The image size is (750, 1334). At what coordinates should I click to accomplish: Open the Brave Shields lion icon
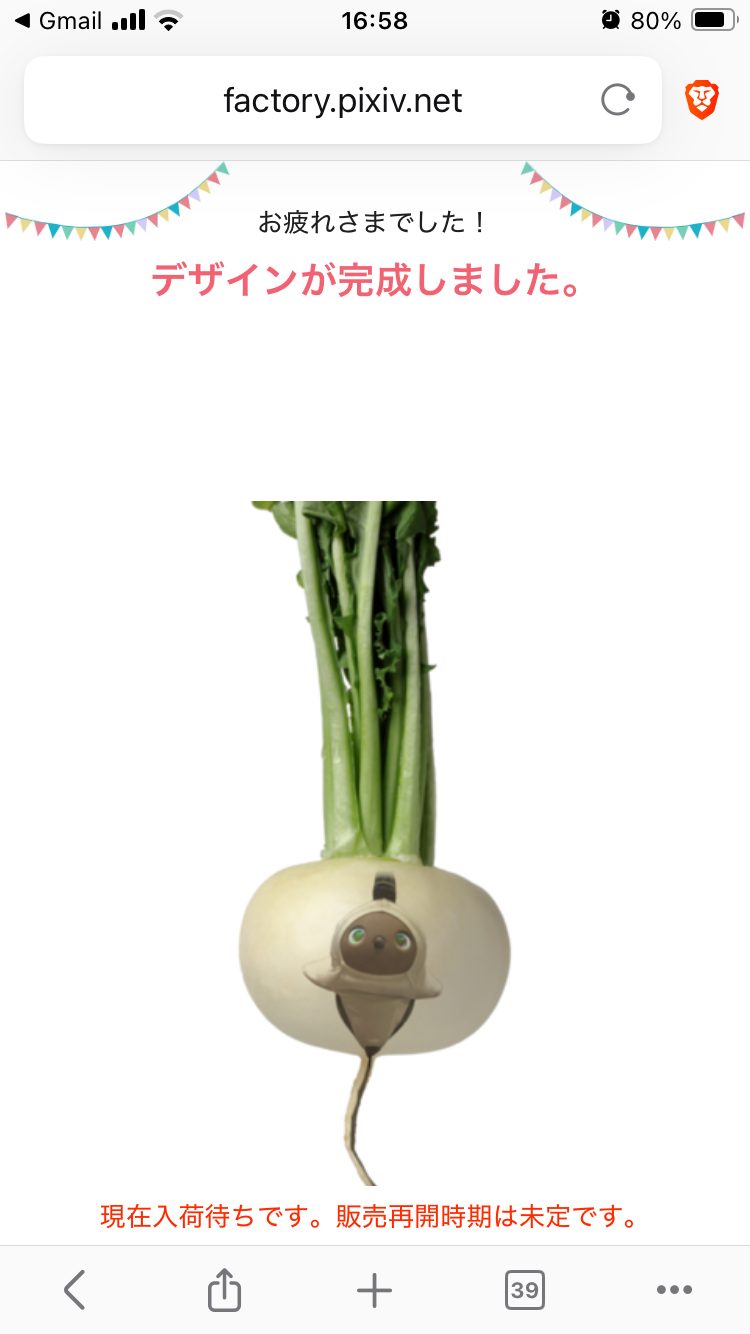702,100
